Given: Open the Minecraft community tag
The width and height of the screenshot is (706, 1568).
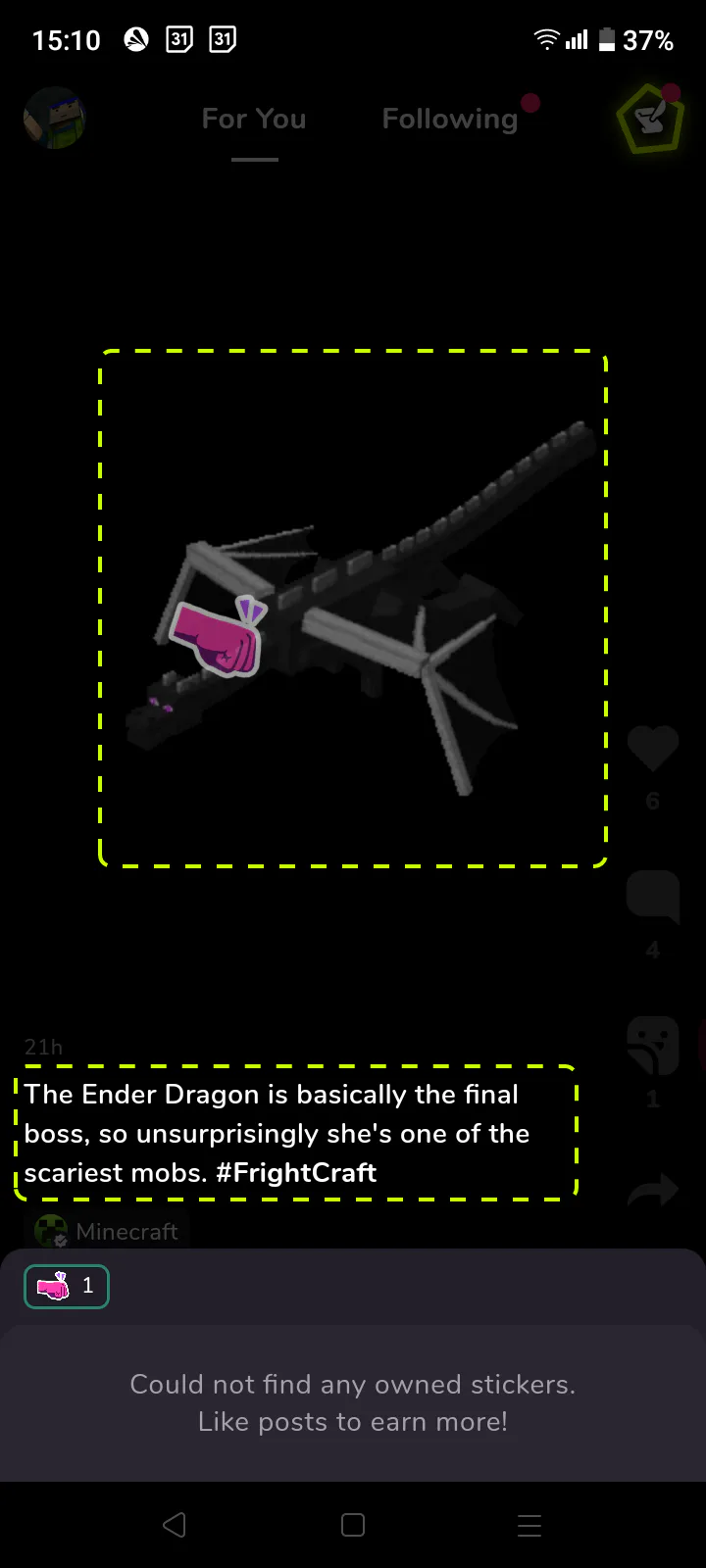Looking at the screenshot, I should 107,1231.
